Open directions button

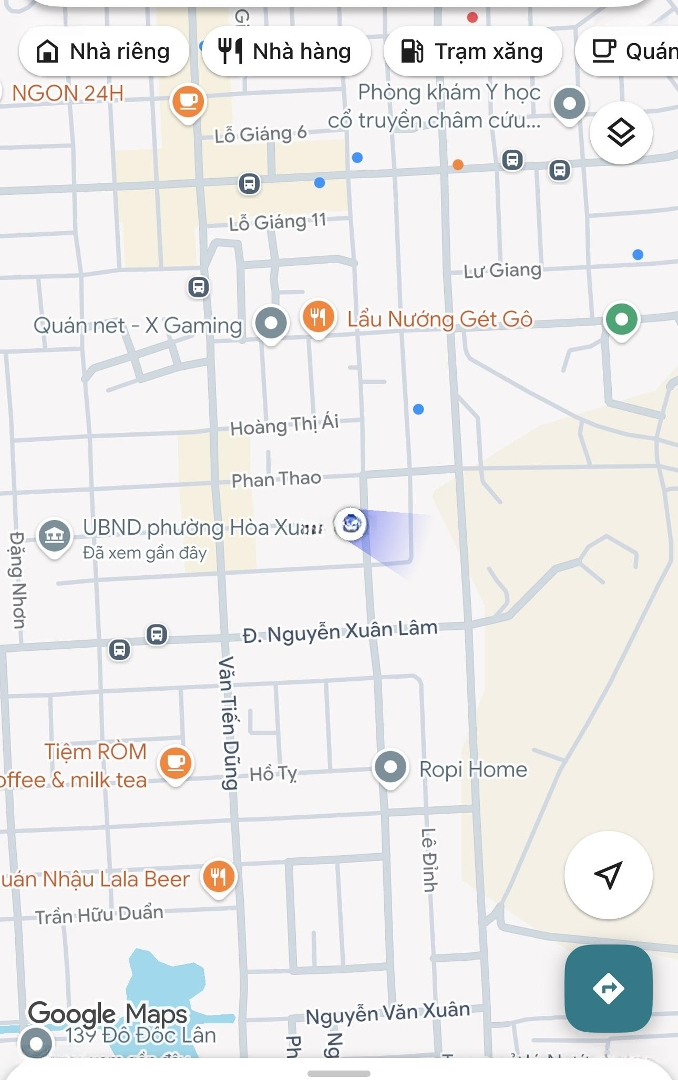click(608, 989)
